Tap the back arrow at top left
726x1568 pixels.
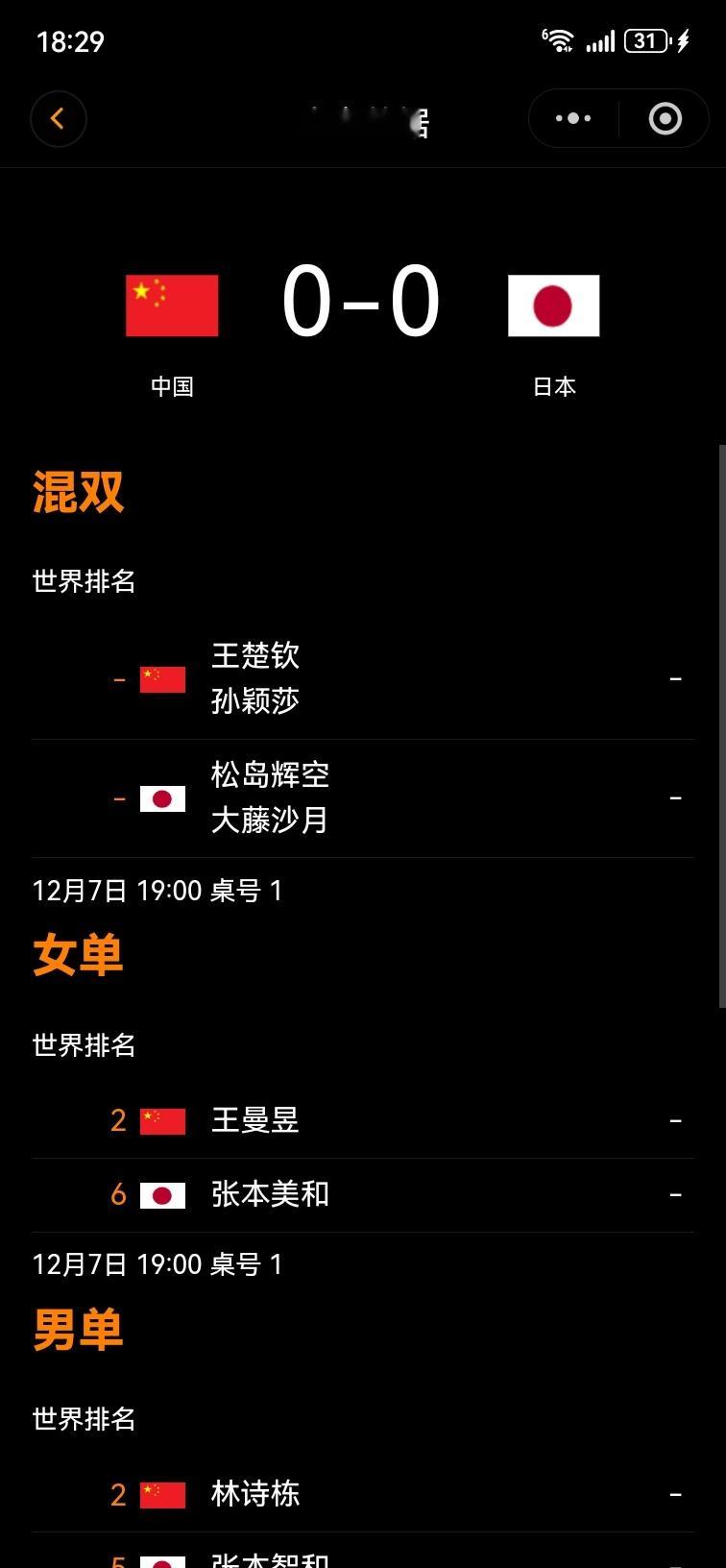(59, 118)
